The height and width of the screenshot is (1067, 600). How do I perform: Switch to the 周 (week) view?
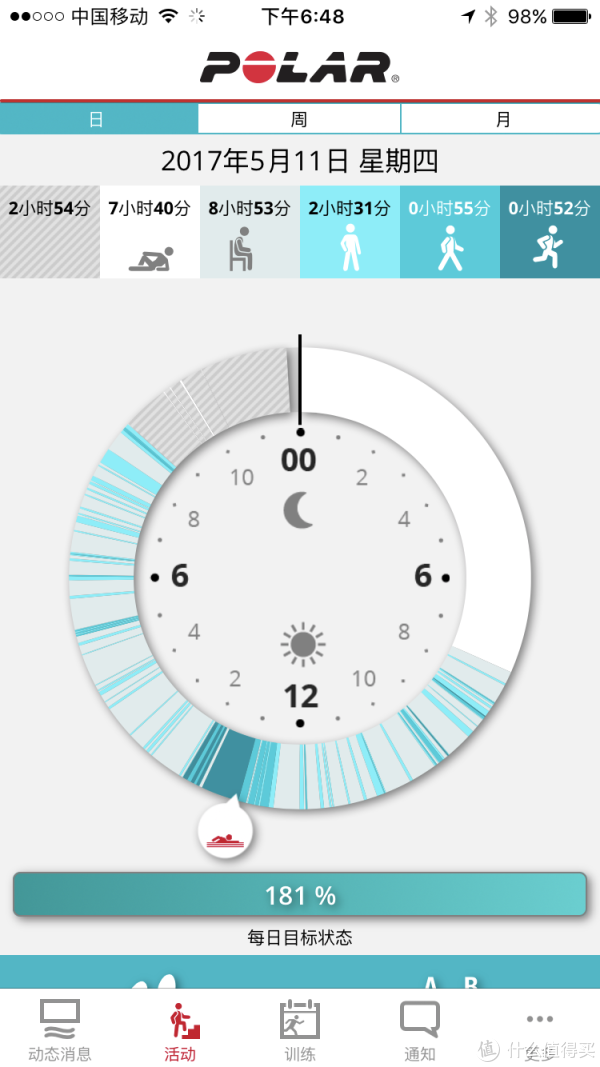coord(299,119)
